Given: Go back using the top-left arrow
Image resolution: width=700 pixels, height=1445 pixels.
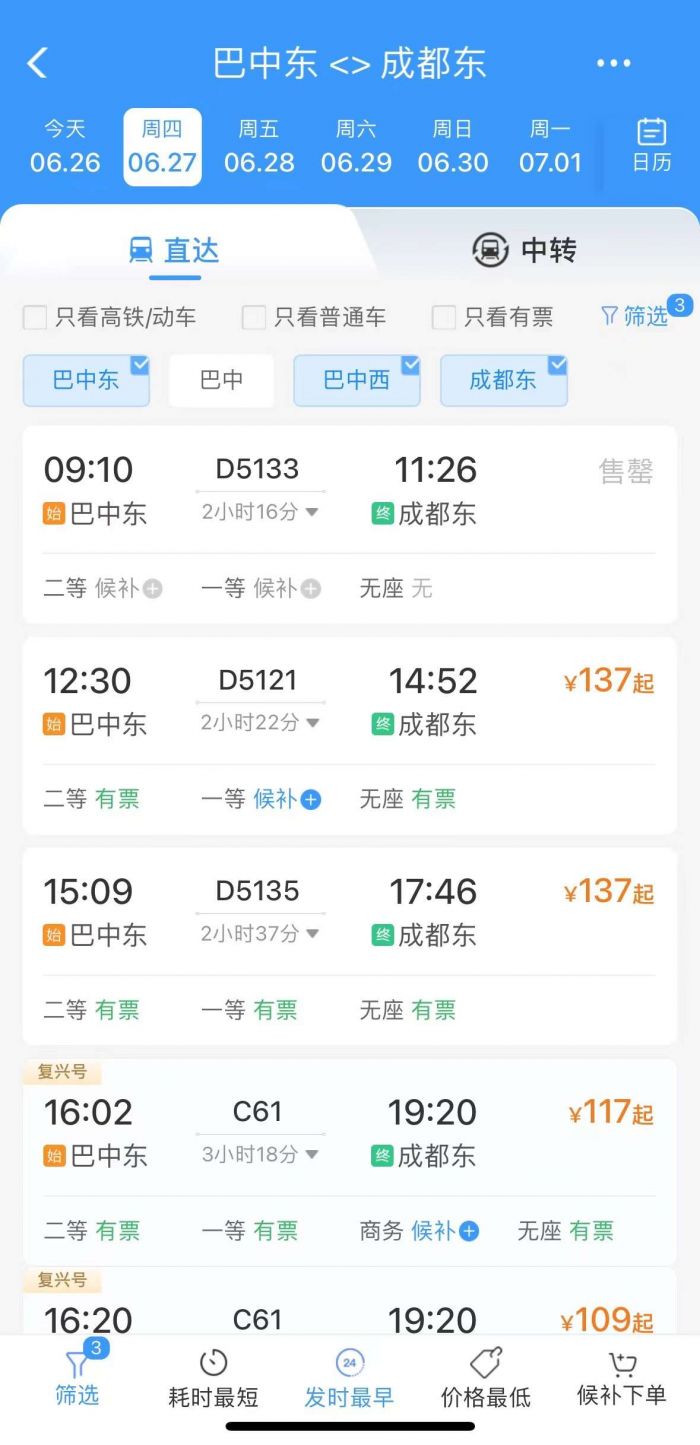Looking at the screenshot, I should [38, 63].
